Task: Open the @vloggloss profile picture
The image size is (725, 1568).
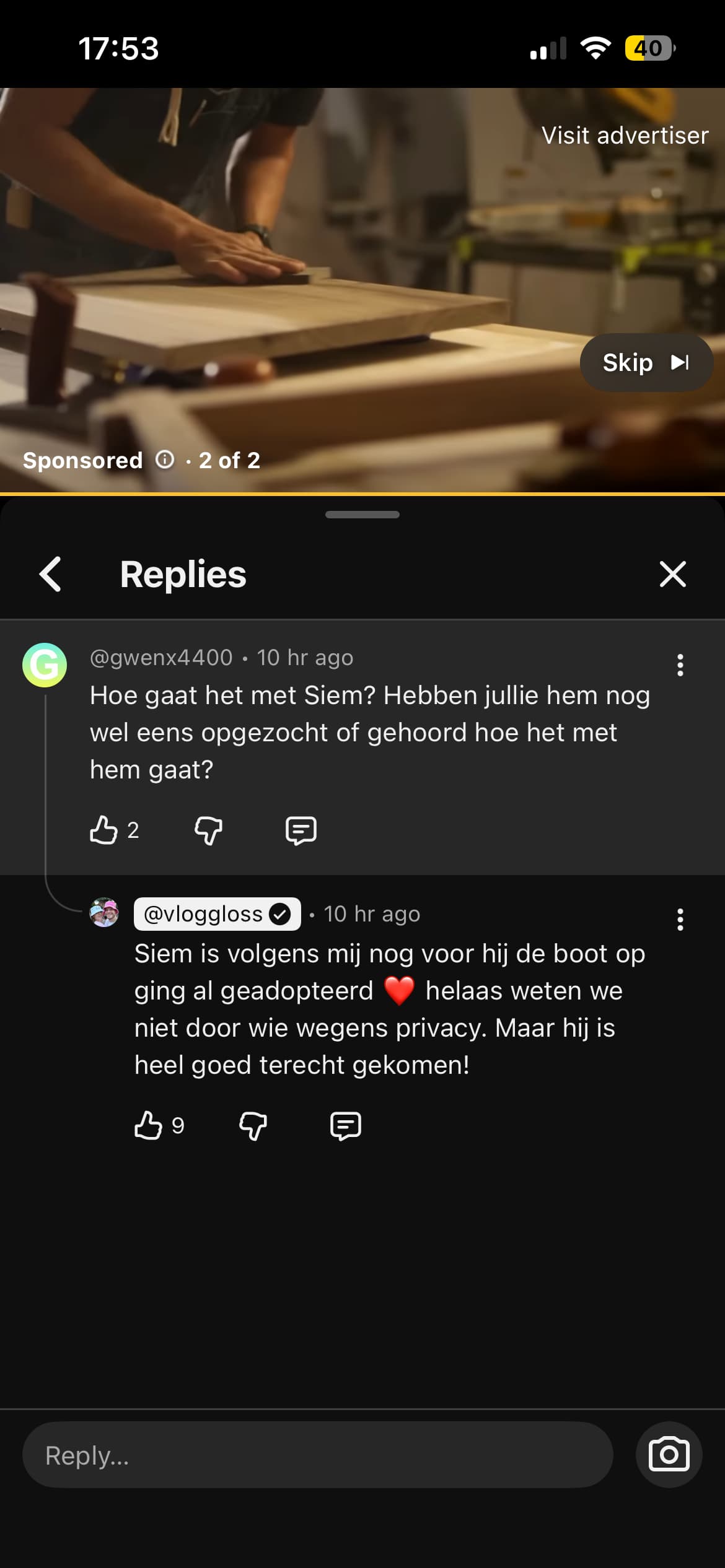Action: [104, 913]
